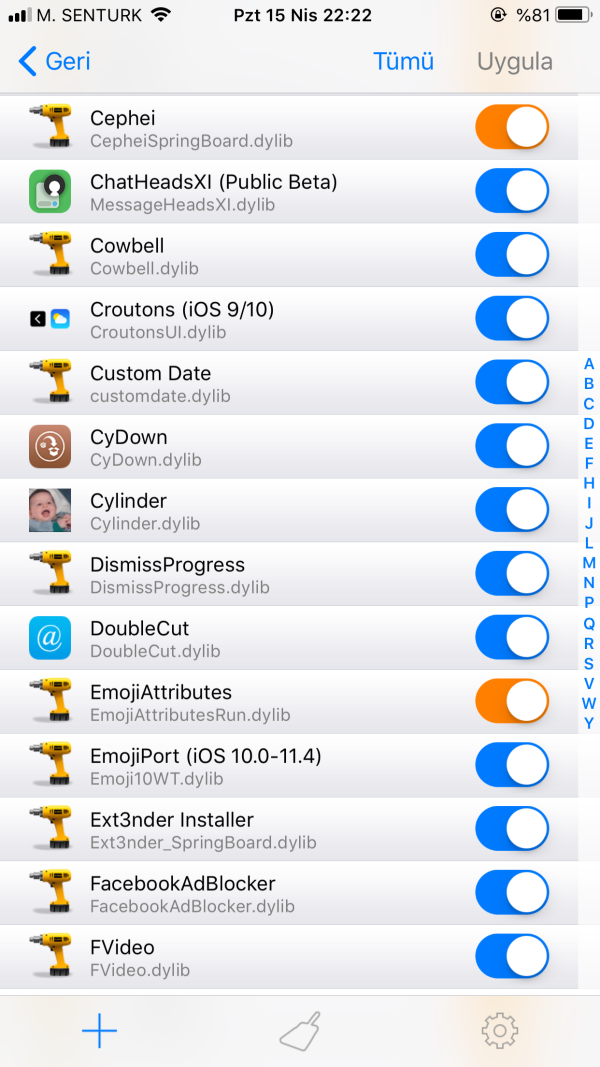Turn off the Cowbell tweak
600x1067 pixels.
click(512, 255)
